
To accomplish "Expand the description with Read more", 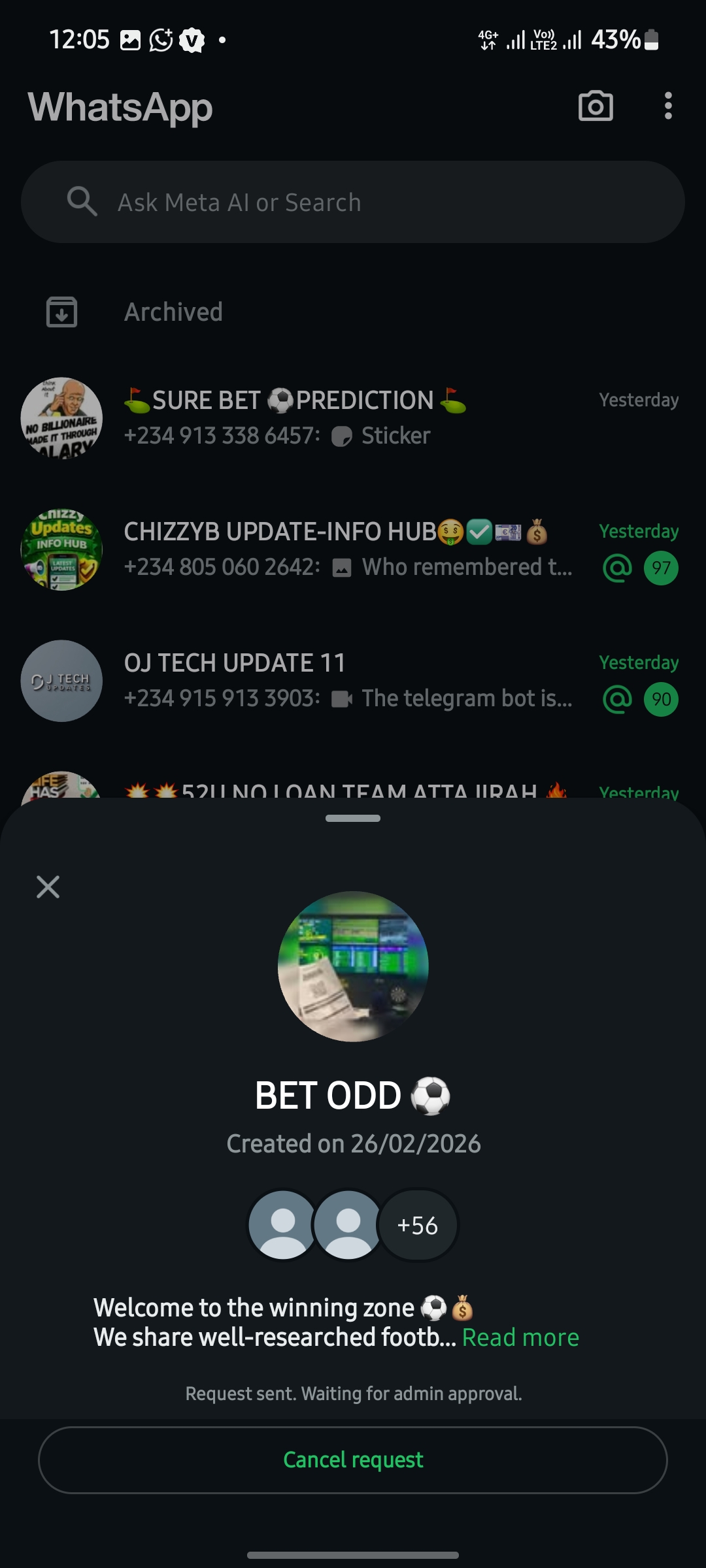I will tap(520, 1338).
